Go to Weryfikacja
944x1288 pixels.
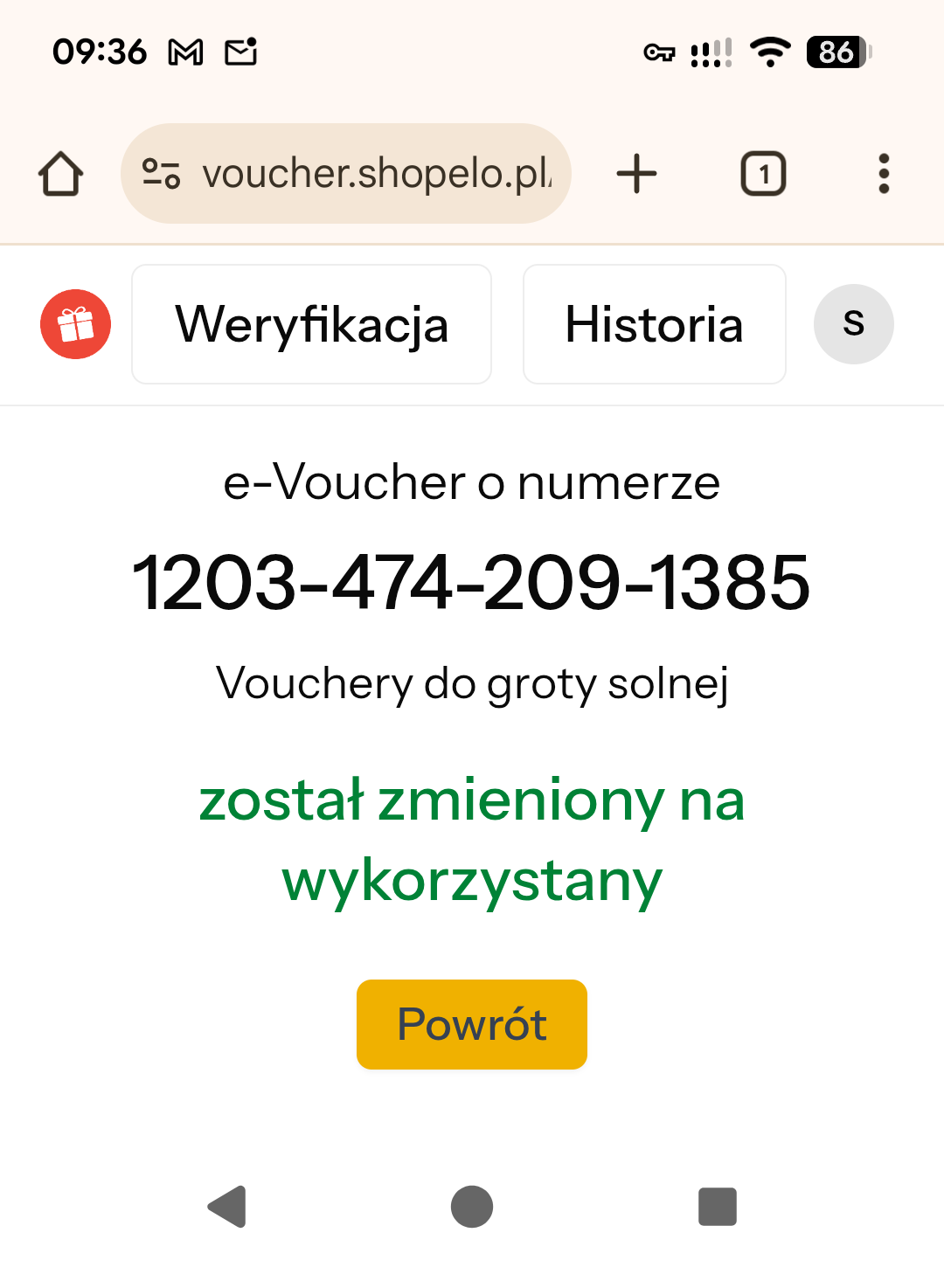tap(311, 324)
